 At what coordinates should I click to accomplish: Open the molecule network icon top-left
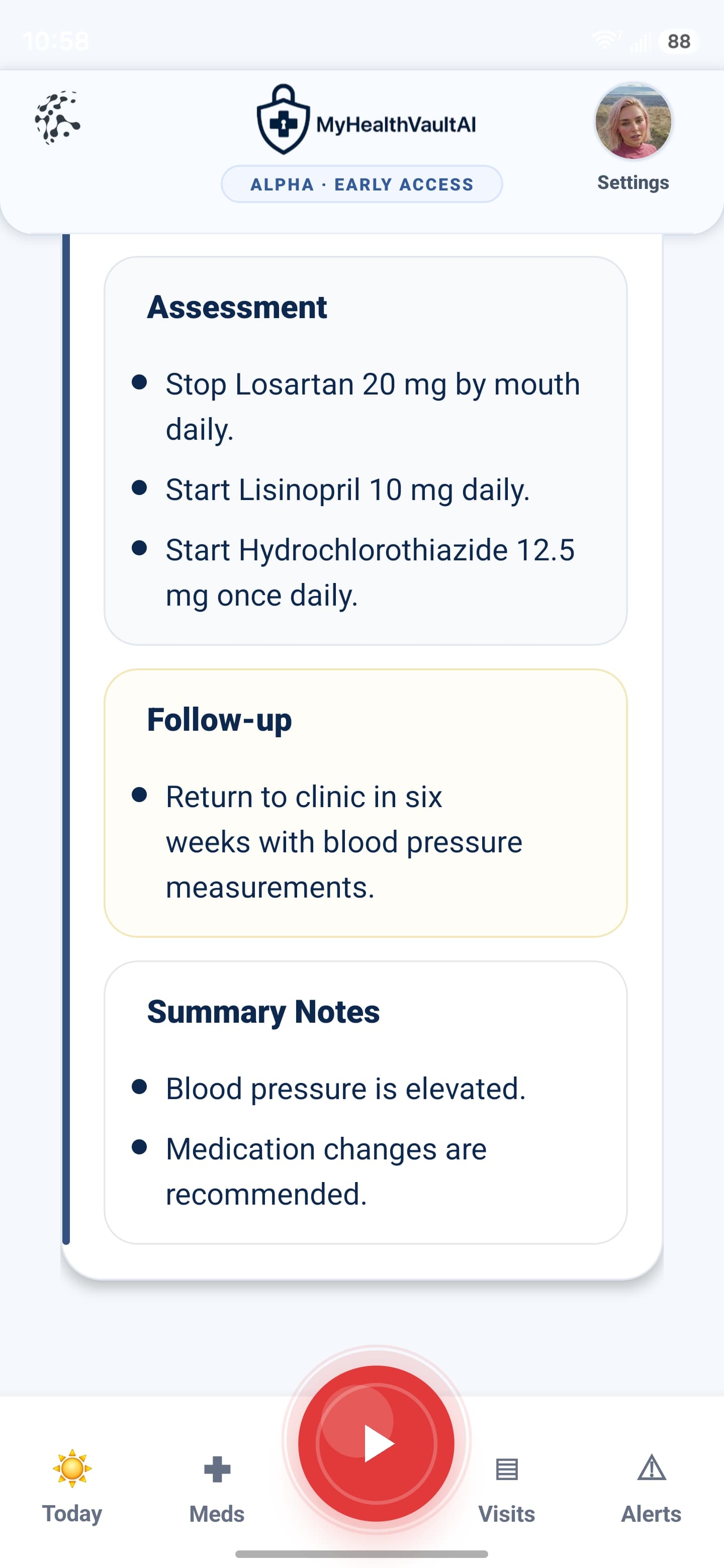(x=59, y=119)
